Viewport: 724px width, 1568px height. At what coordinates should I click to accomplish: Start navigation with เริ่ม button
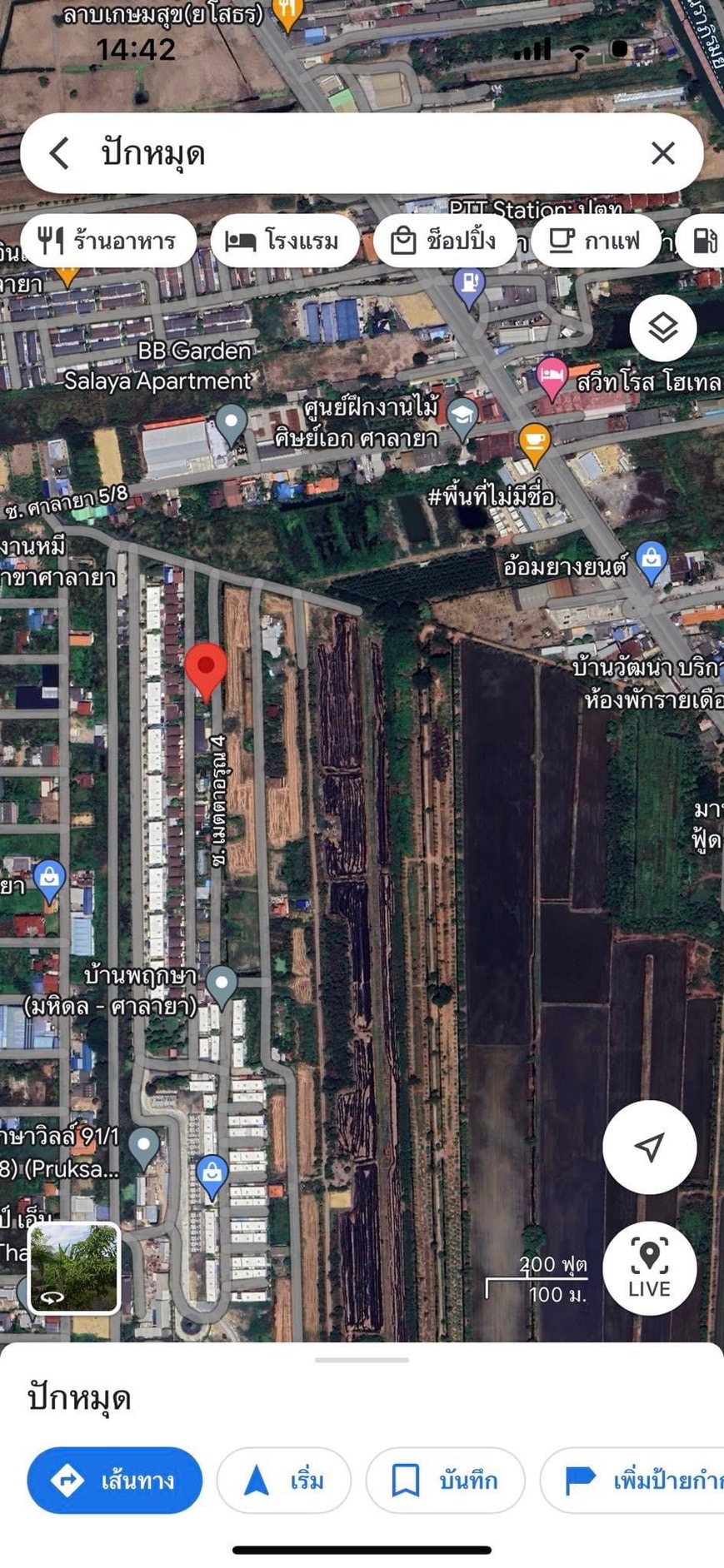[x=284, y=1480]
